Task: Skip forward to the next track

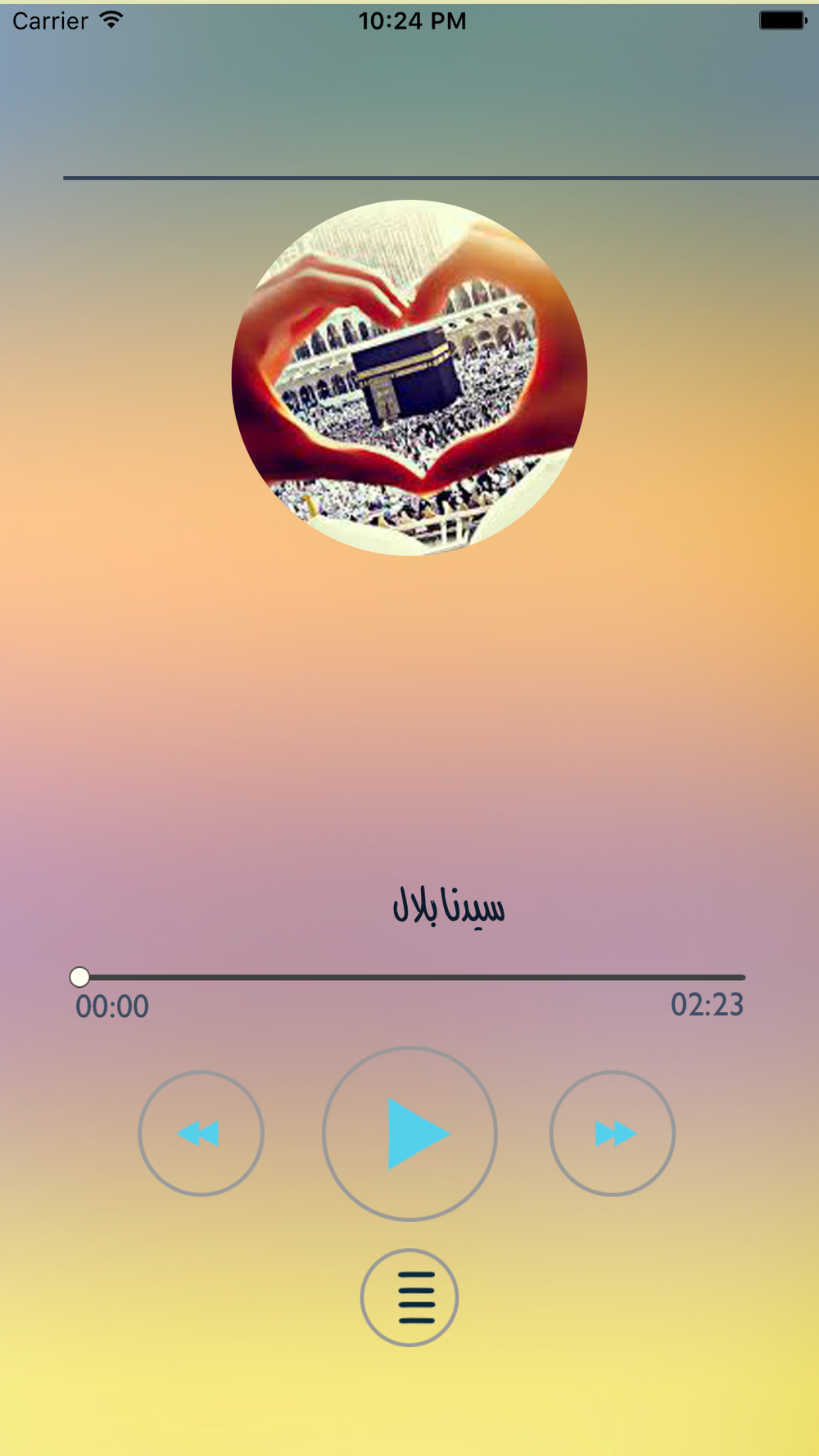Action: pyautogui.click(x=612, y=1133)
